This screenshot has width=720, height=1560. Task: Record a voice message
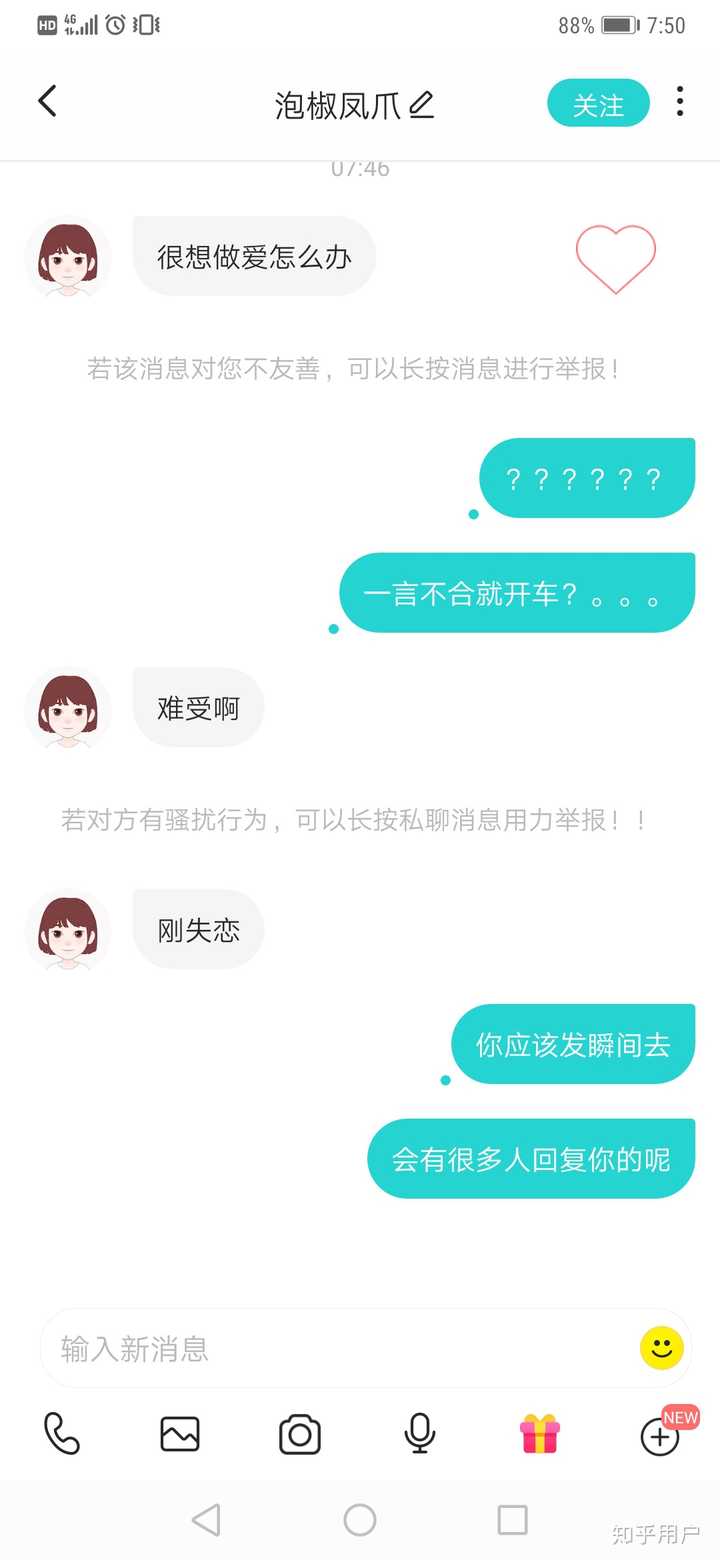point(420,1434)
